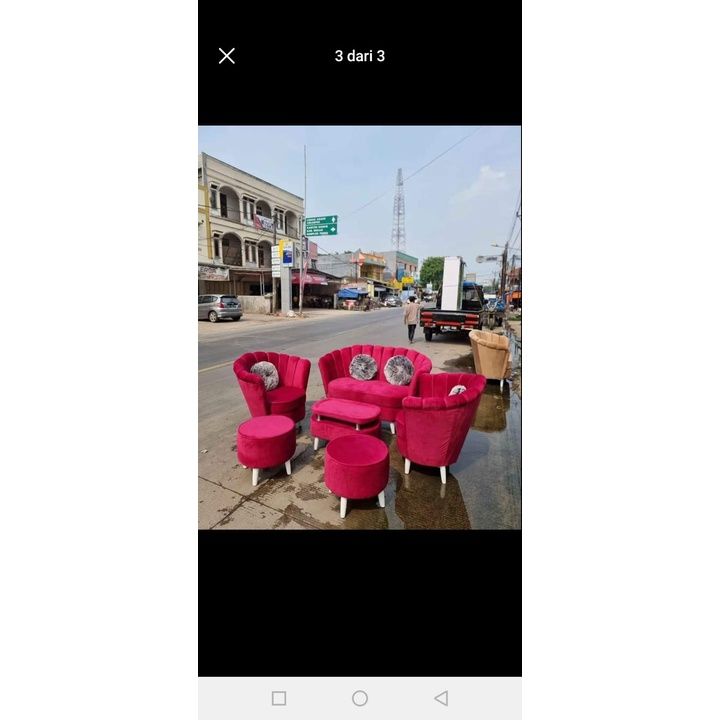720x720 pixels.
Task: Go to the home screen
Action: click(360, 698)
